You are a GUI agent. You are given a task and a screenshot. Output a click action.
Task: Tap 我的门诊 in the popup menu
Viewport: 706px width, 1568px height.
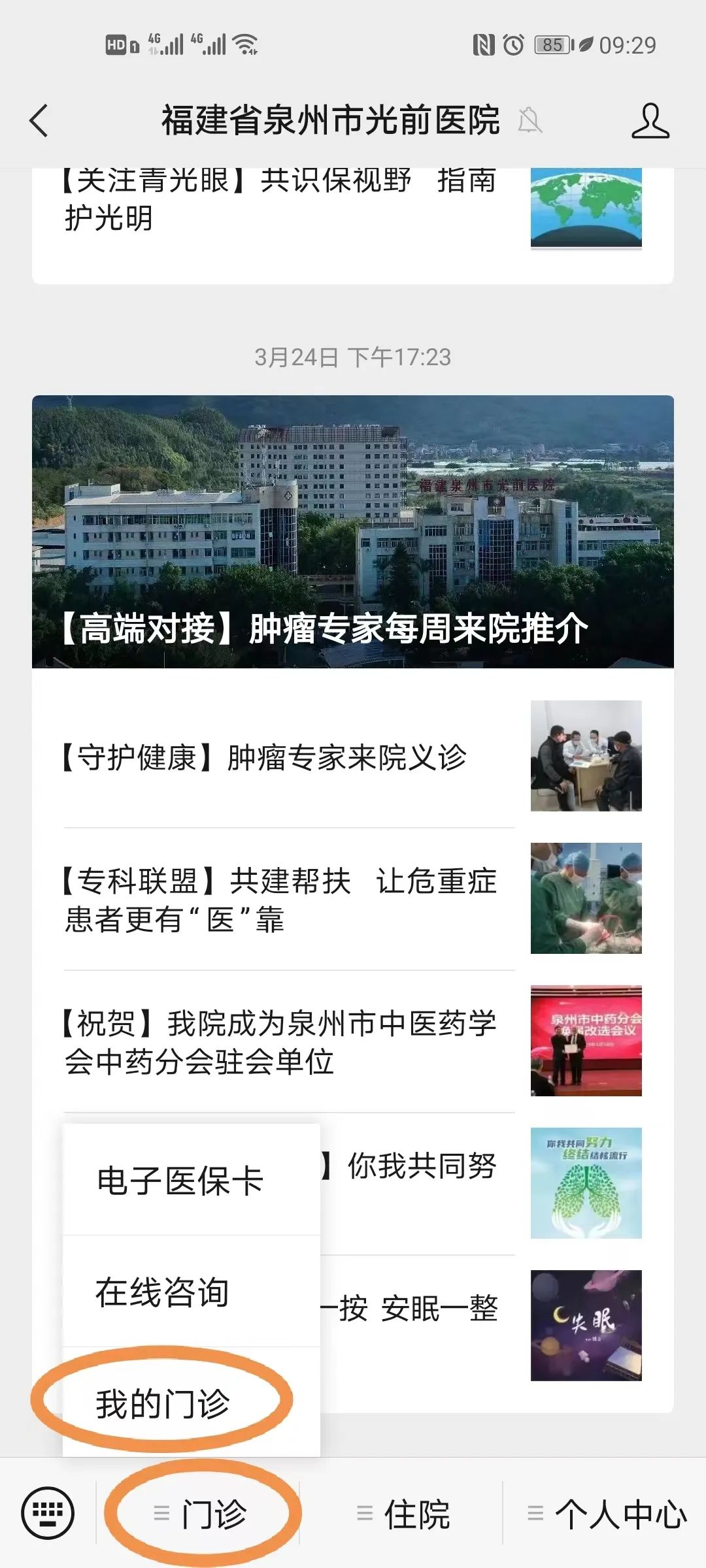coord(163,1403)
